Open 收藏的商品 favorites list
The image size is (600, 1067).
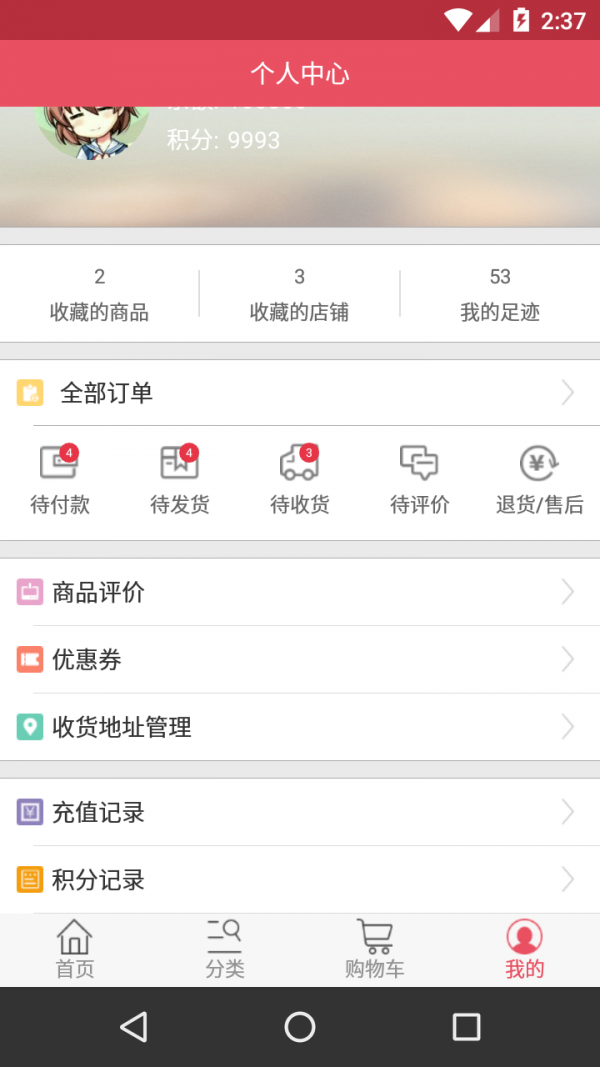tap(99, 294)
